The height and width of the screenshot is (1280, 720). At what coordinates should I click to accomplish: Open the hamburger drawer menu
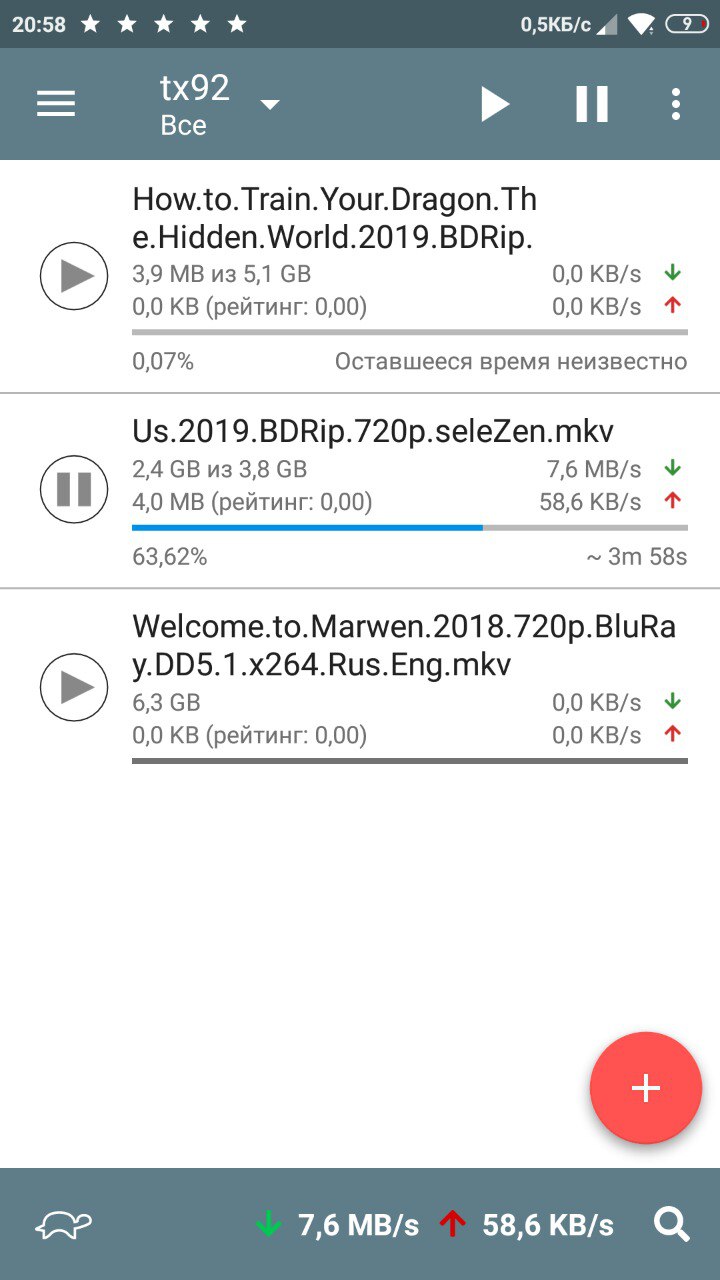click(x=56, y=104)
